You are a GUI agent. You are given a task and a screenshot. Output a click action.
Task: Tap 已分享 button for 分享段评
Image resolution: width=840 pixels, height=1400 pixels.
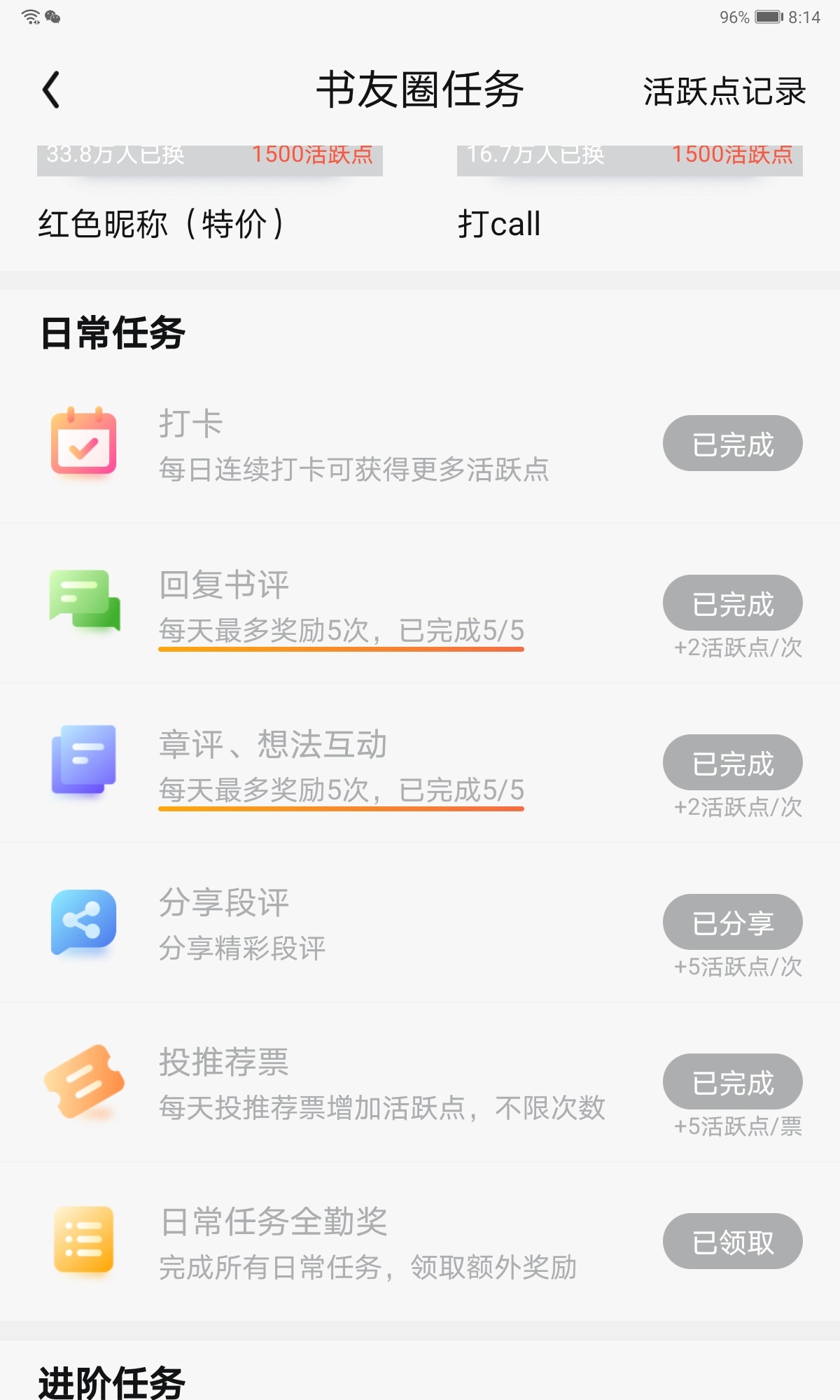pos(733,923)
